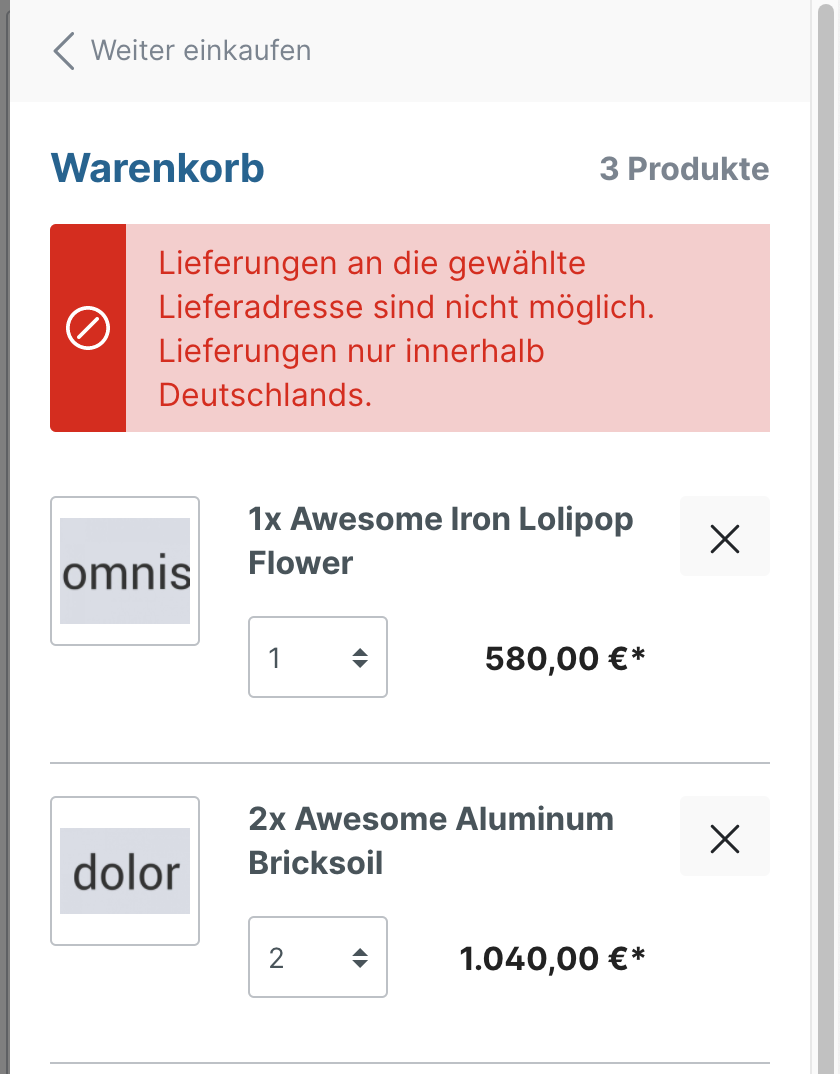Open the quantity selector showing 1

tap(317, 657)
